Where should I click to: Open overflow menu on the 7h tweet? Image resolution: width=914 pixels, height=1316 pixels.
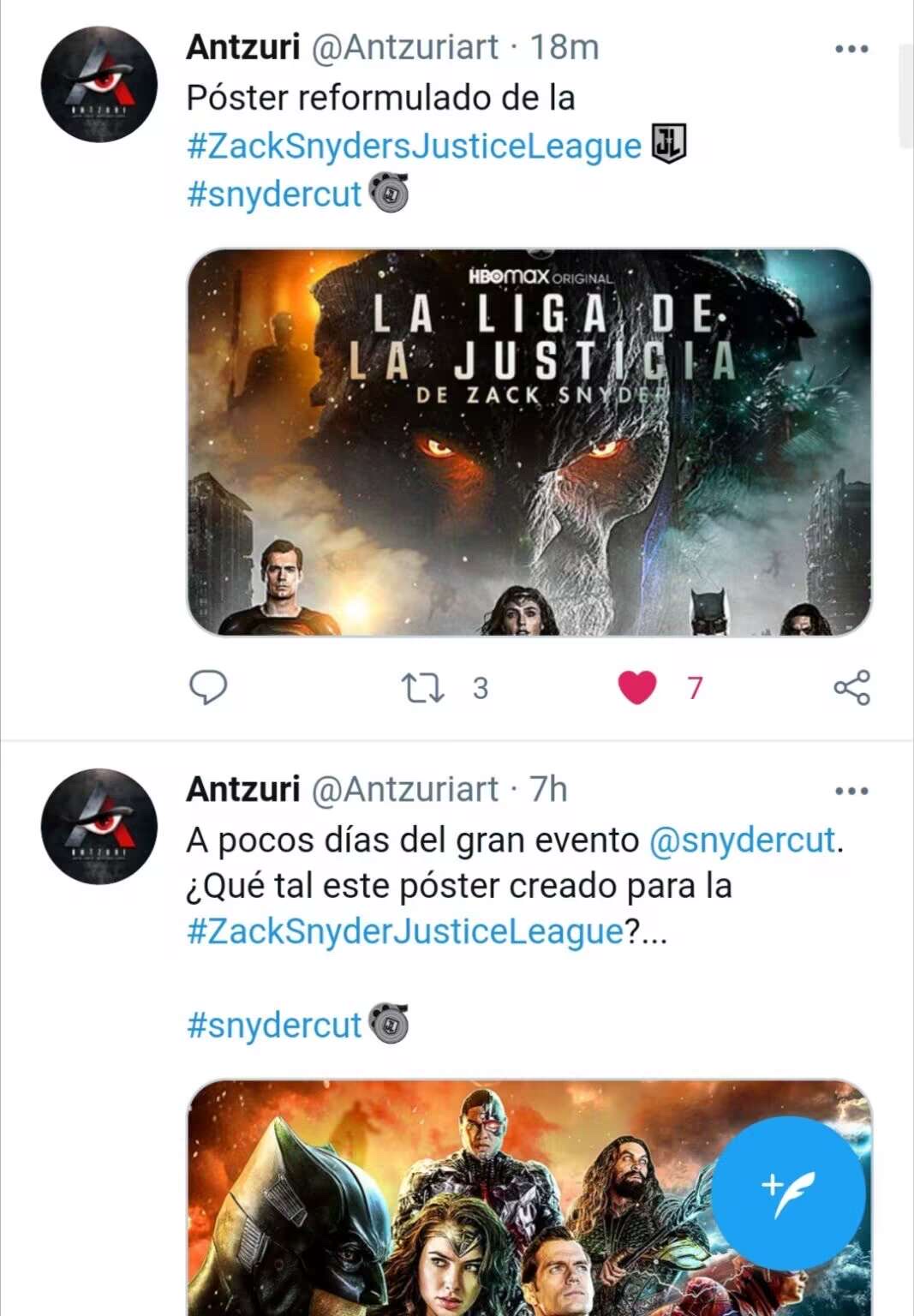coord(851,791)
